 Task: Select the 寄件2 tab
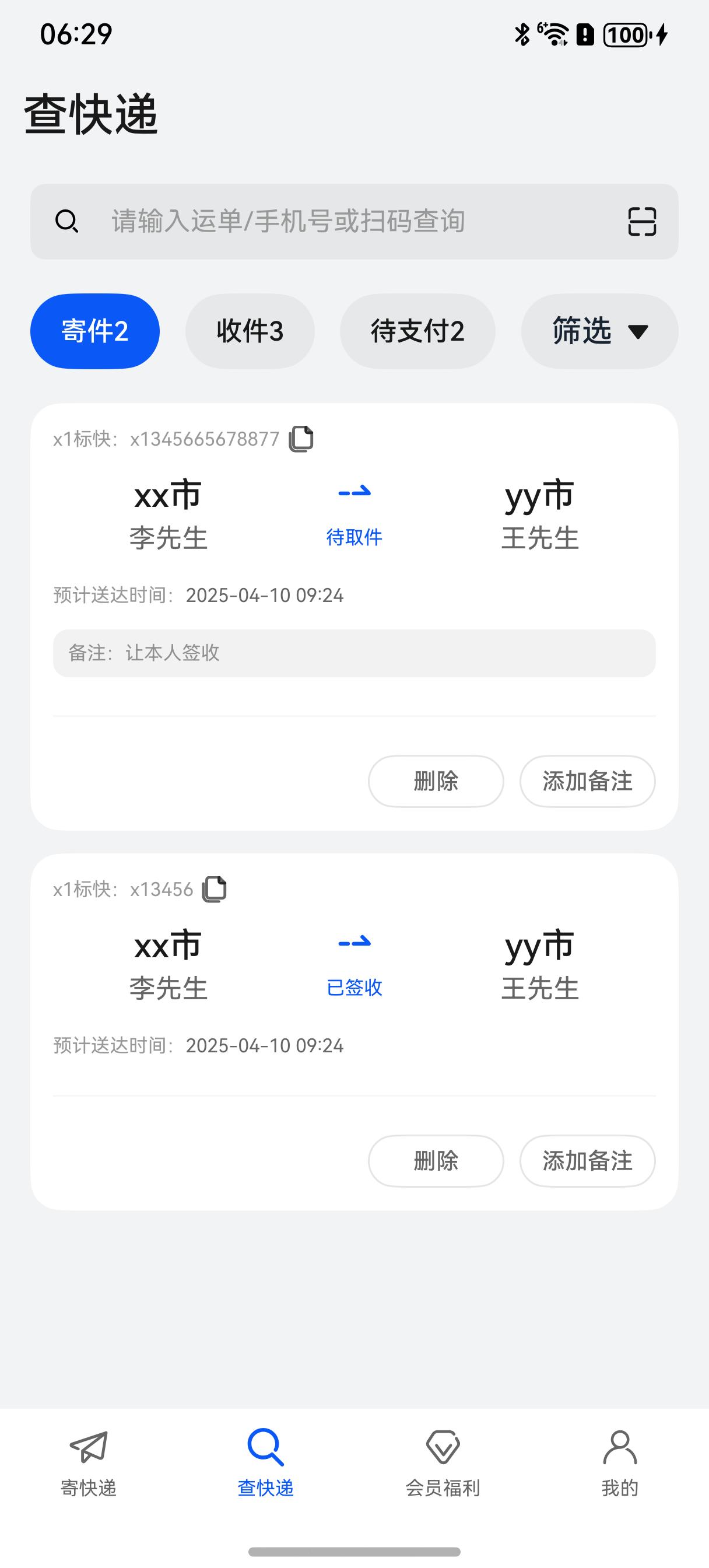tap(95, 331)
